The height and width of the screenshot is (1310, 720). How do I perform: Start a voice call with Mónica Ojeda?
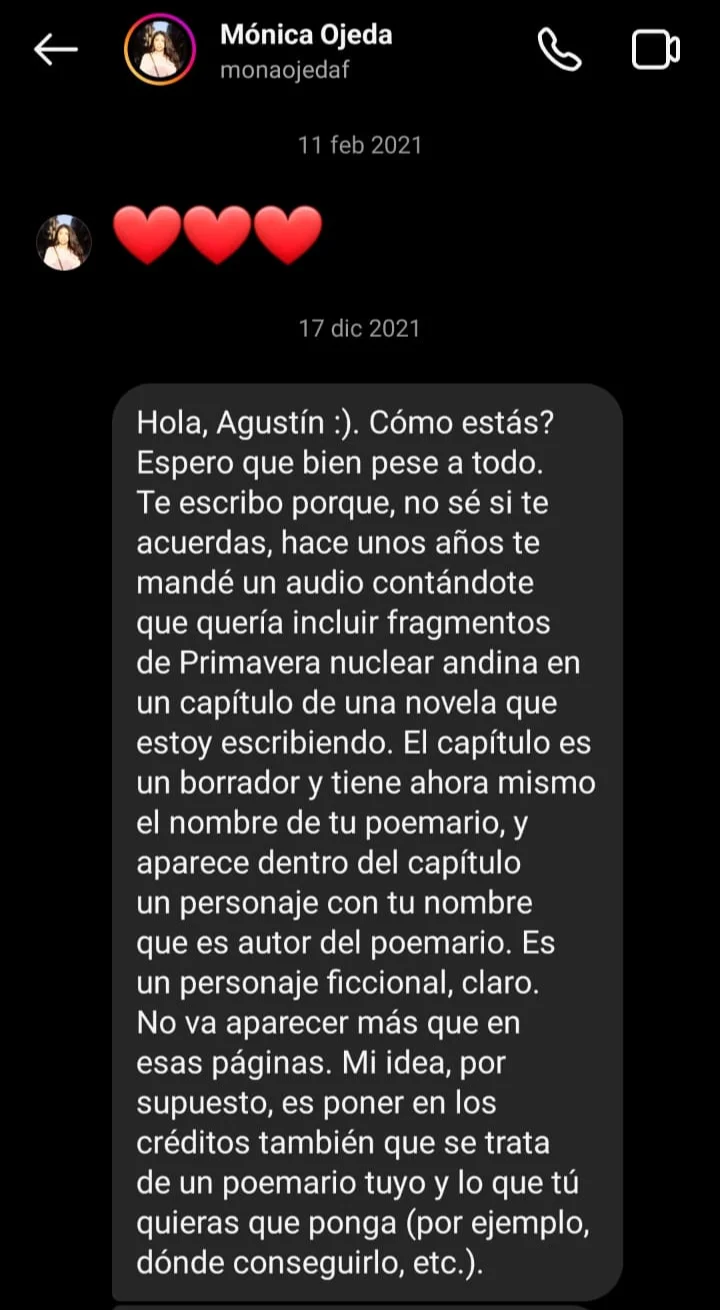559,50
